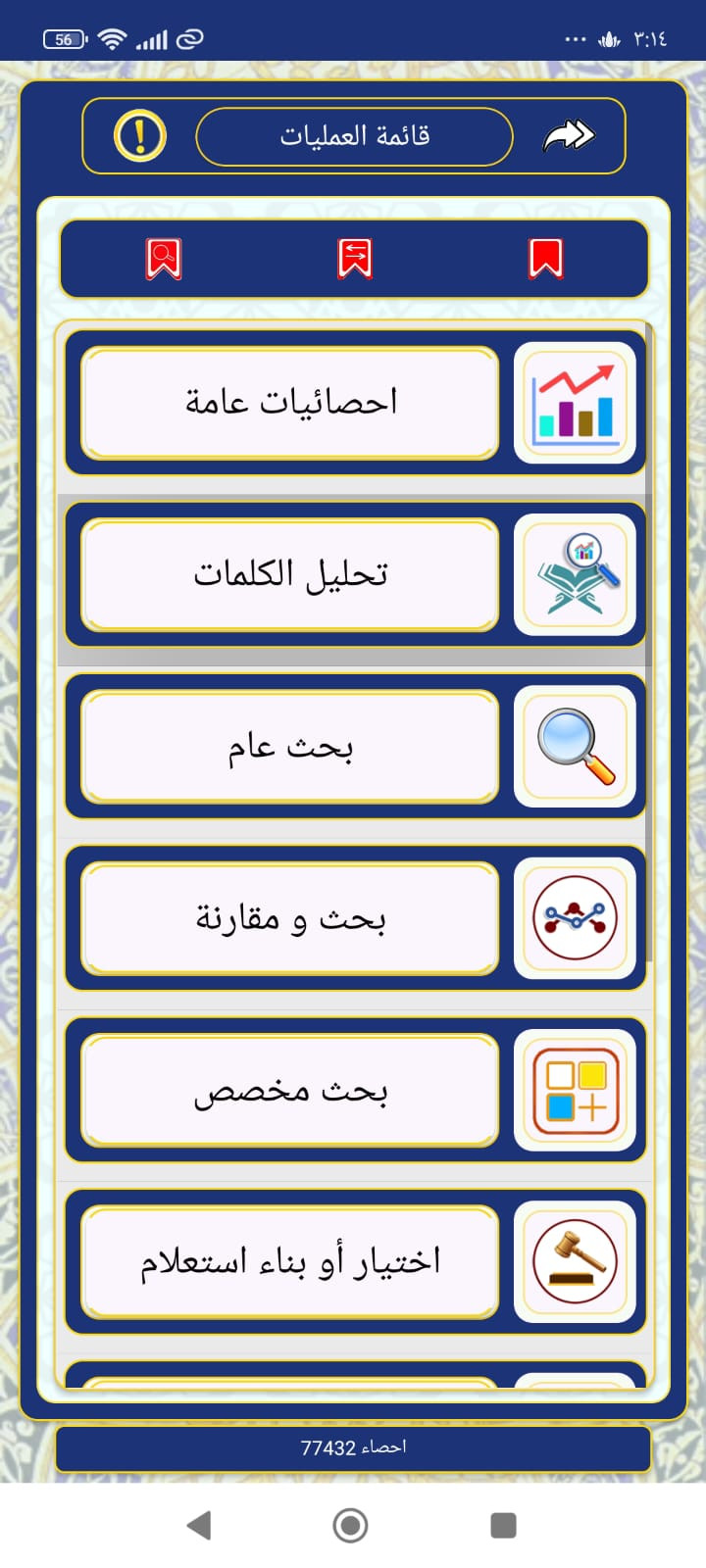Viewport: 706px width, 1568px height.
Task: Select اختيار أو بناء استعلام
Action: 290,1261
